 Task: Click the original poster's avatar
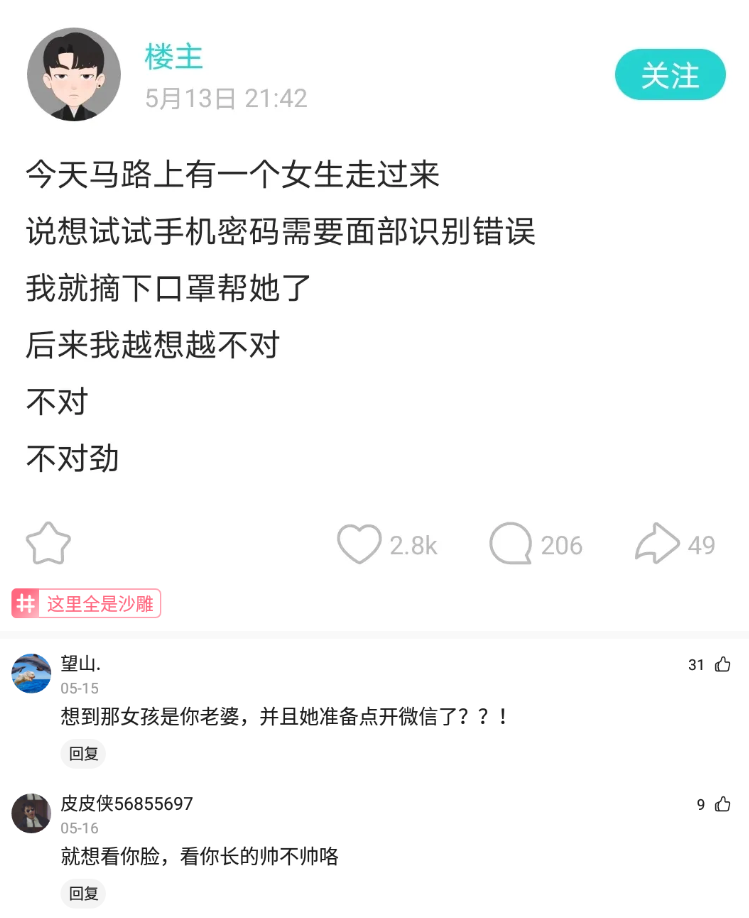coord(75,75)
